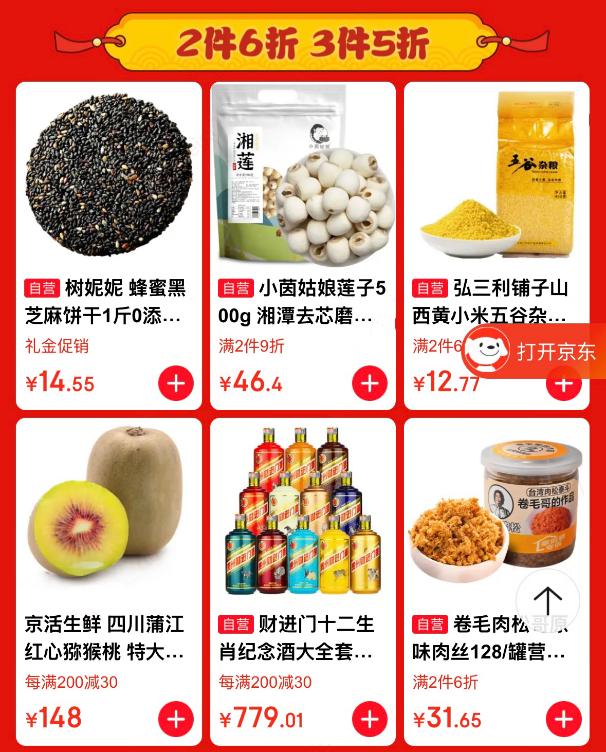
Task: Tap the 打开京东 floating button
Action: pos(535,352)
